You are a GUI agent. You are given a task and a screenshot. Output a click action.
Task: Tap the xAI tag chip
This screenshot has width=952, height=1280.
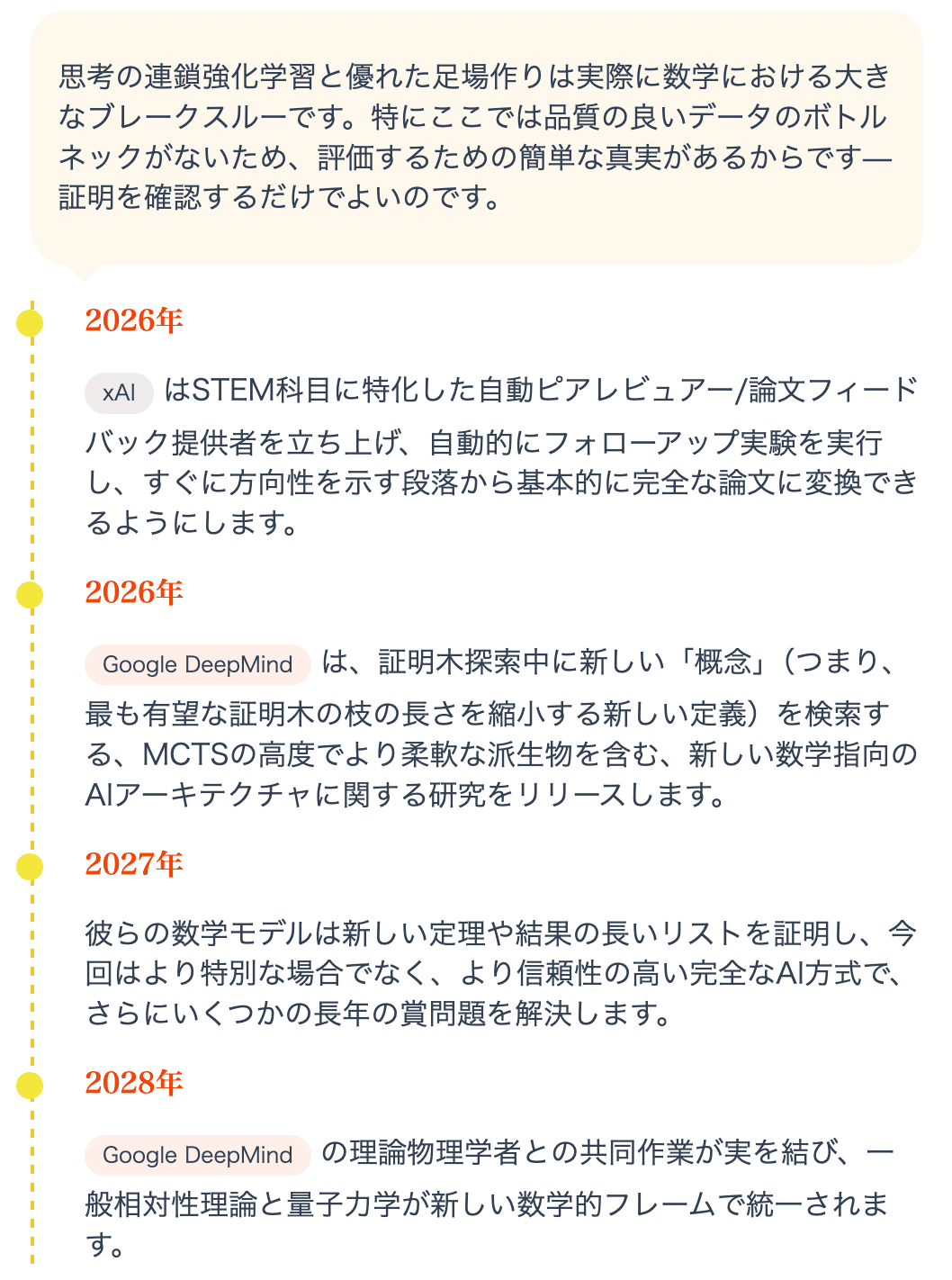click(x=119, y=392)
